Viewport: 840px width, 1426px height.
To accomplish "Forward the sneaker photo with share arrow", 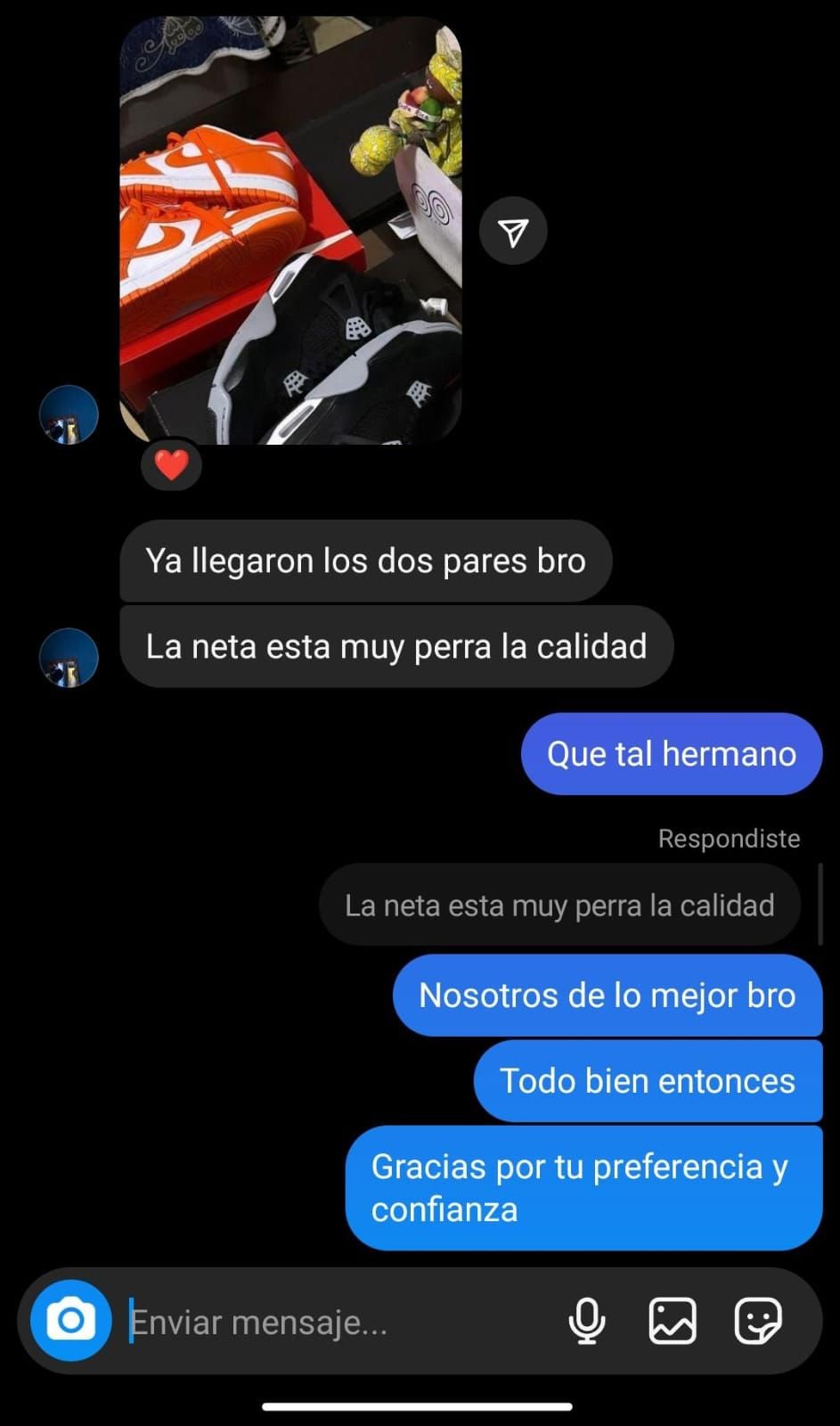I will tap(513, 232).
